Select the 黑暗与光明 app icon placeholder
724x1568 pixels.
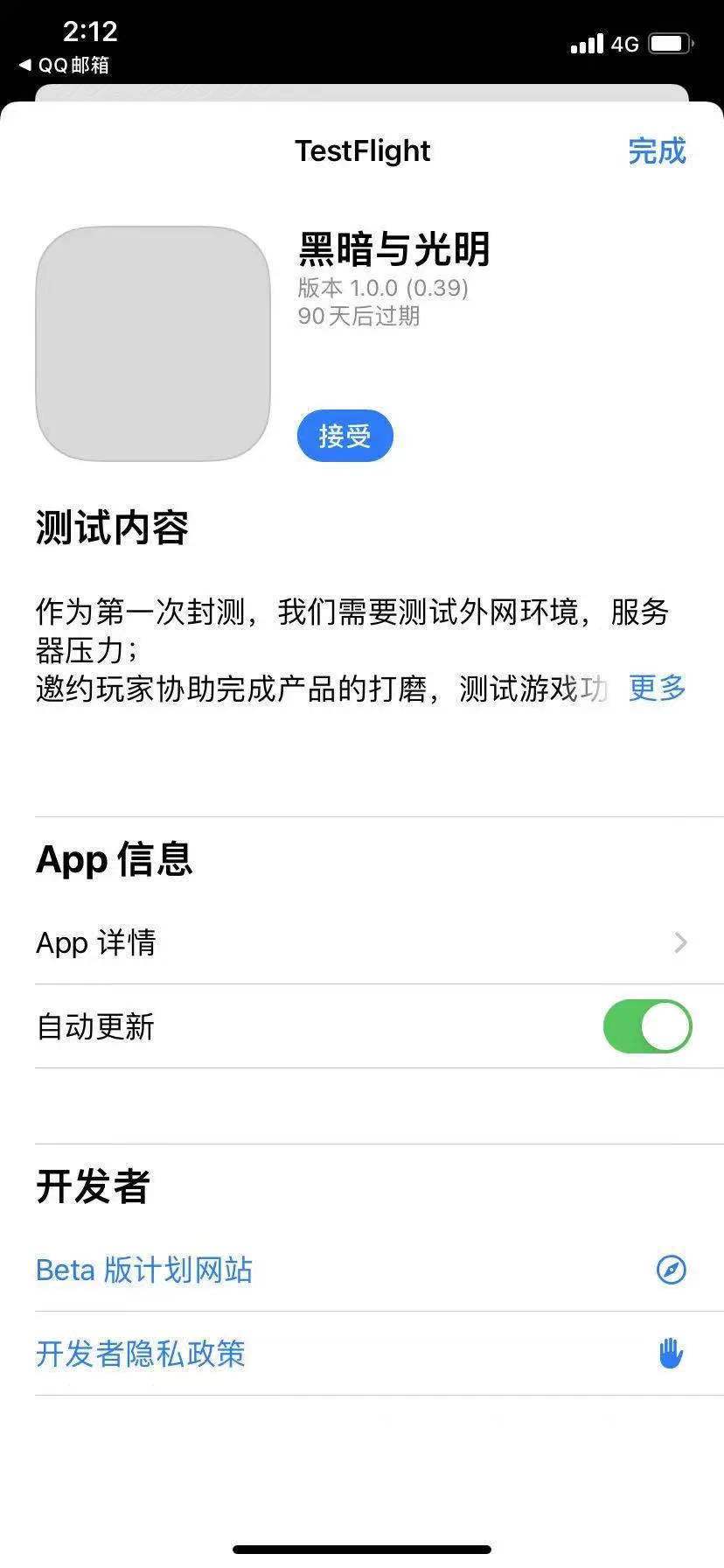coord(153,341)
